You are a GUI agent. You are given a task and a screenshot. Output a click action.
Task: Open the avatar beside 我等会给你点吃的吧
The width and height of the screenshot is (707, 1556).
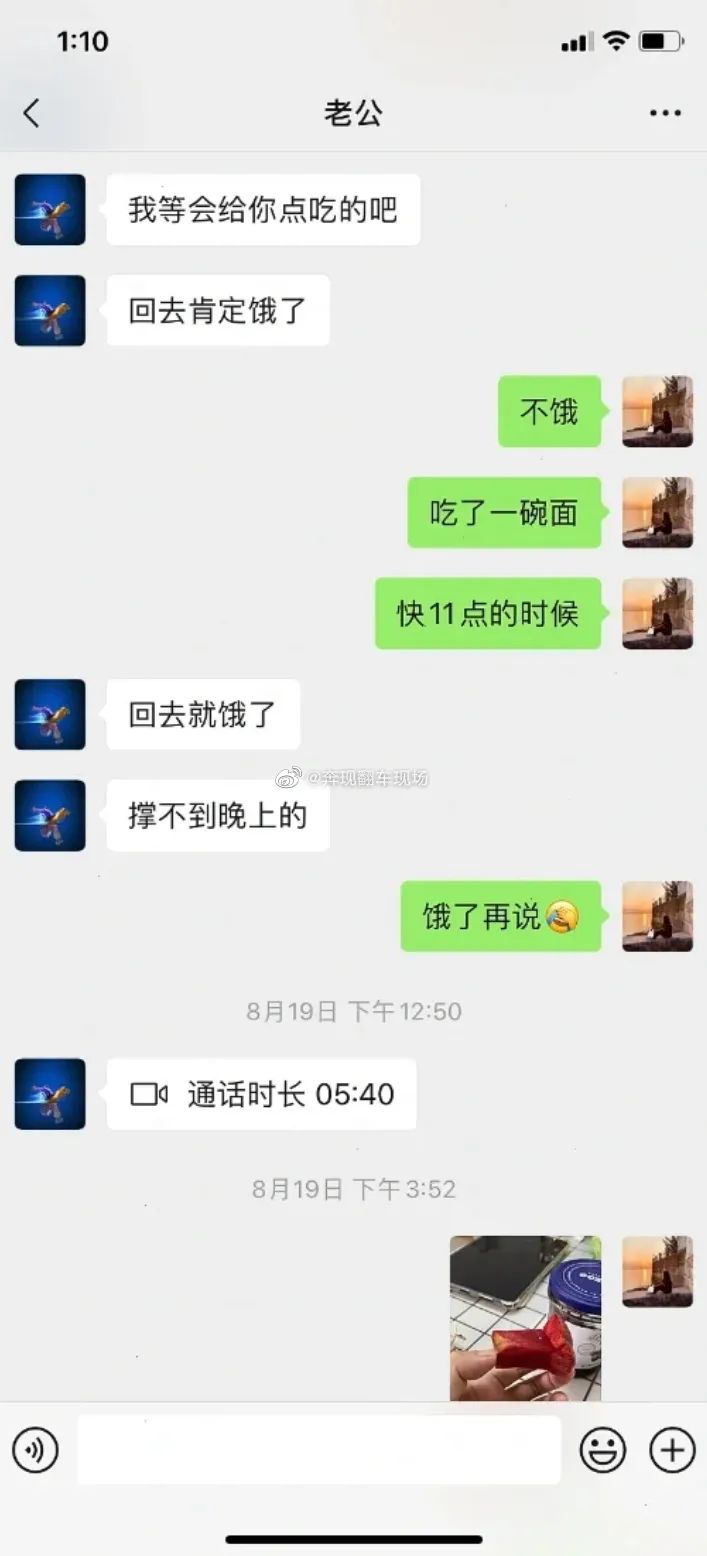pos(50,210)
